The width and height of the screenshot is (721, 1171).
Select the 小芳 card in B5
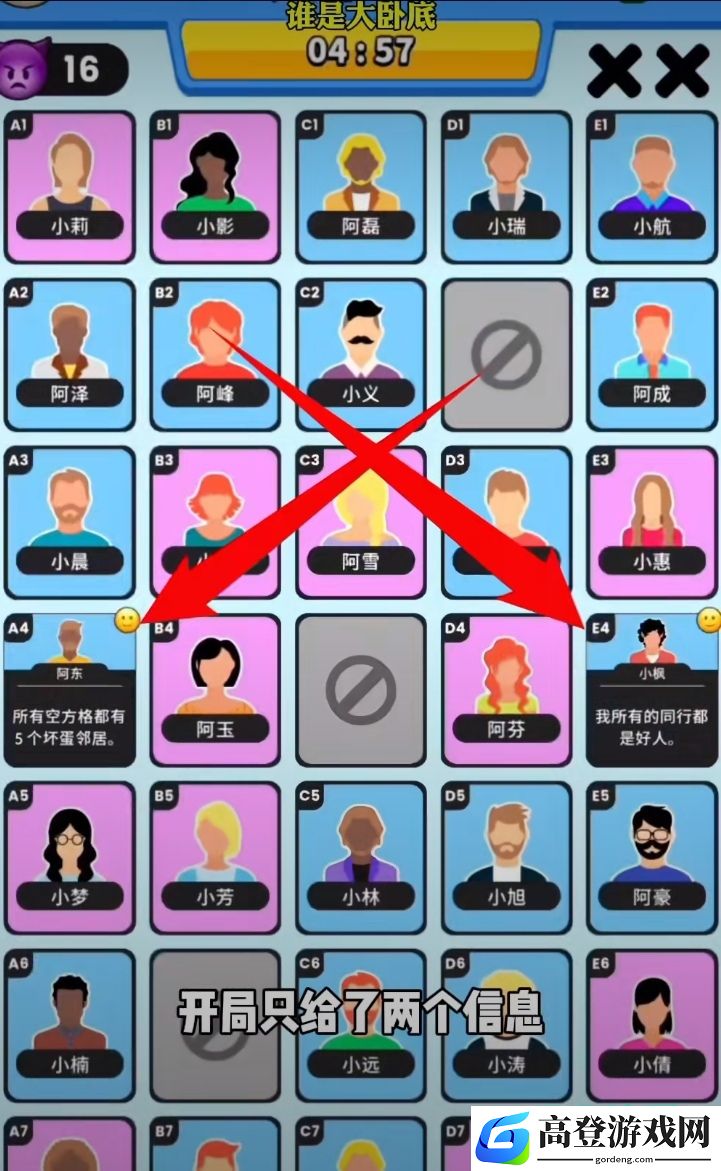215,858
